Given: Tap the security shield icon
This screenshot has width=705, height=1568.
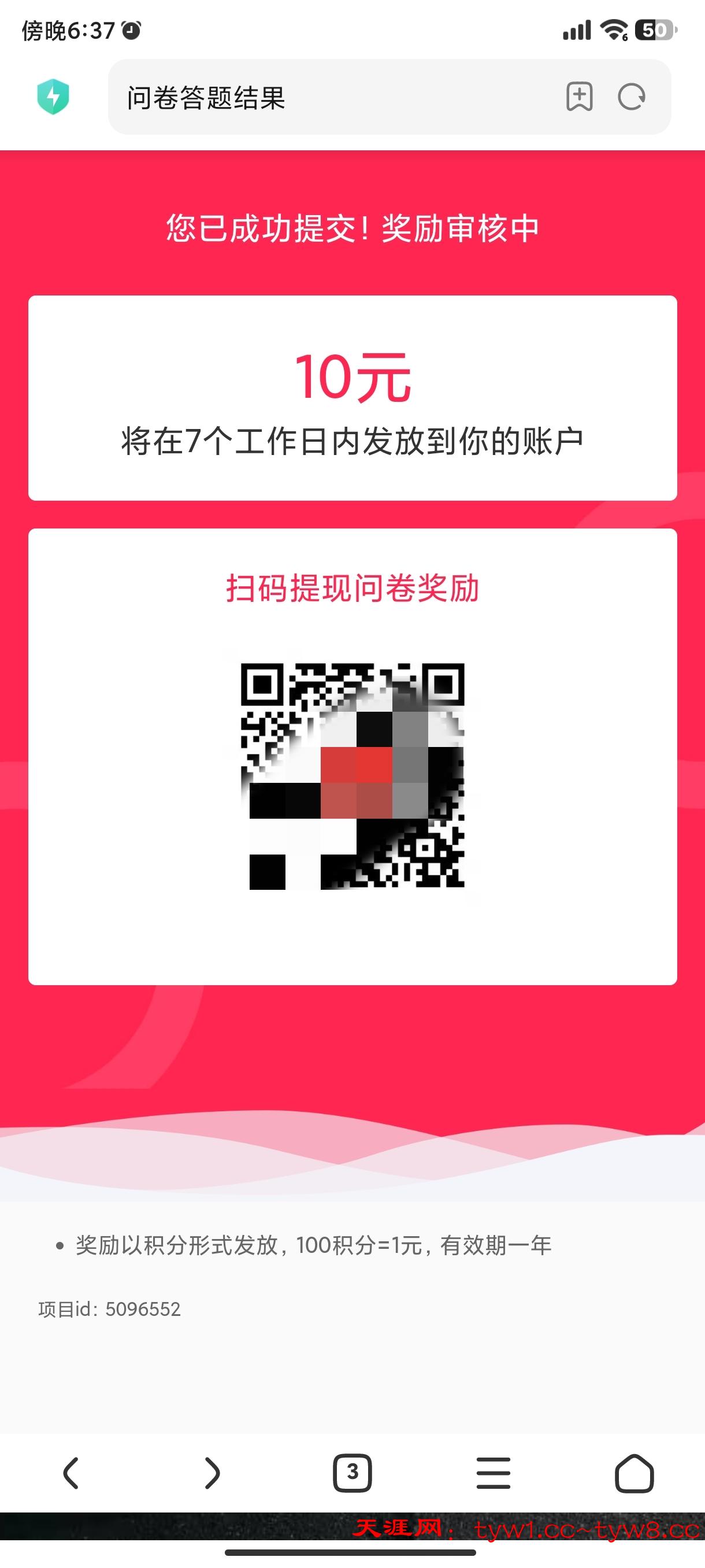Looking at the screenshot, I should tap(53, 97).
